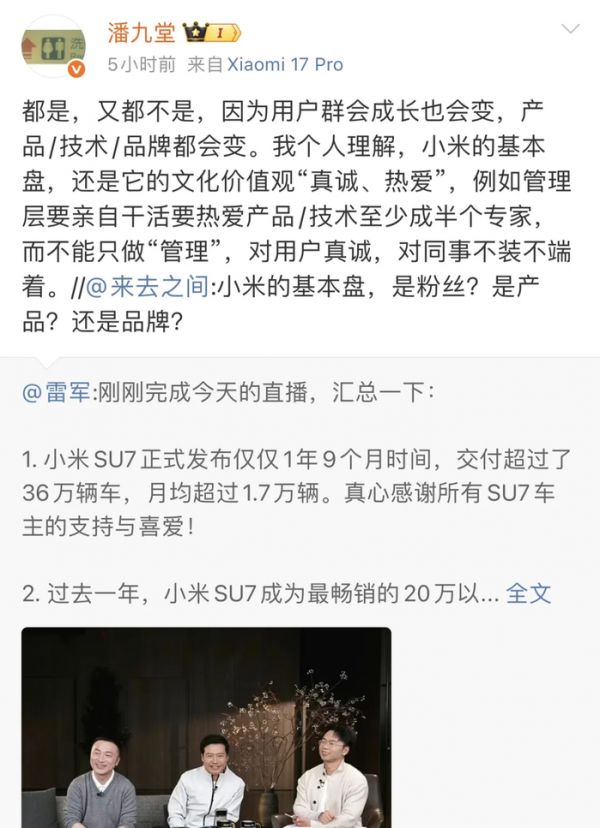Viewport: 600px width, 828px height.
Task: Open the @雷军 mention
Action: [x=58, y=392]
